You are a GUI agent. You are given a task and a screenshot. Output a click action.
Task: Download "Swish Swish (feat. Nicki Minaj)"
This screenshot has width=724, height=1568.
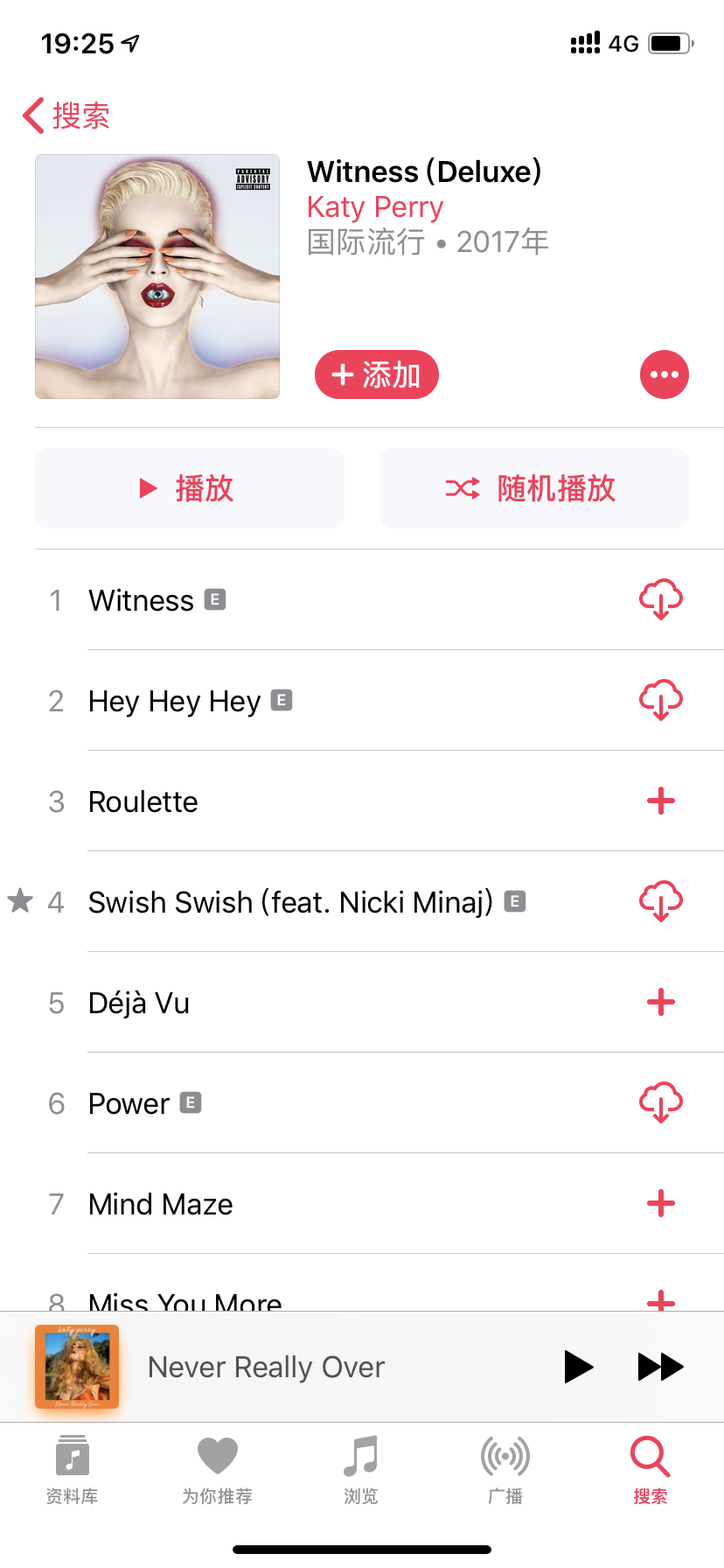661,901
